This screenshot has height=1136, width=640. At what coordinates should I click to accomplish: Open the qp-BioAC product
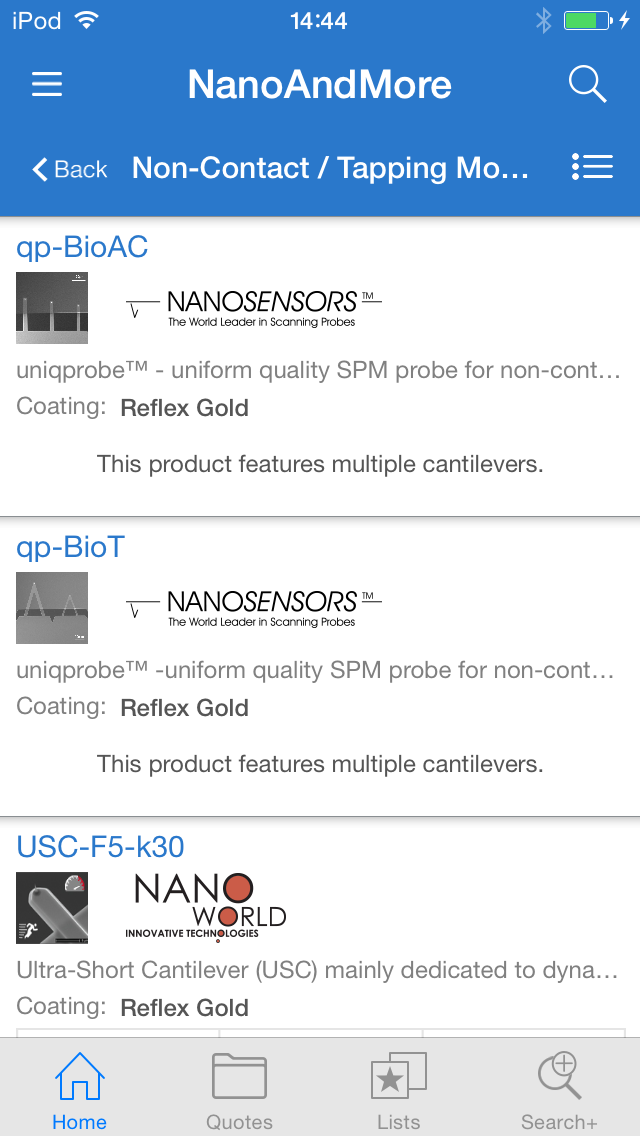click(82, 247)
